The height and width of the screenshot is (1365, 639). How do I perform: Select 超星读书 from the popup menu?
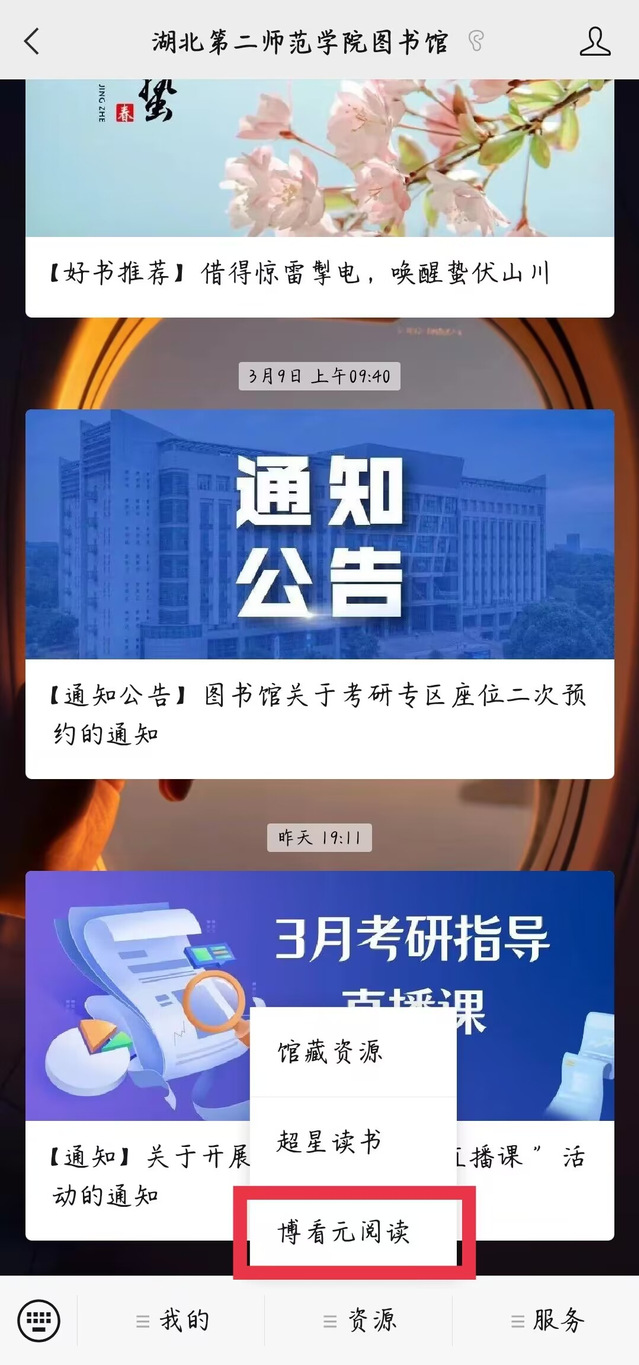click(330, 1142)
